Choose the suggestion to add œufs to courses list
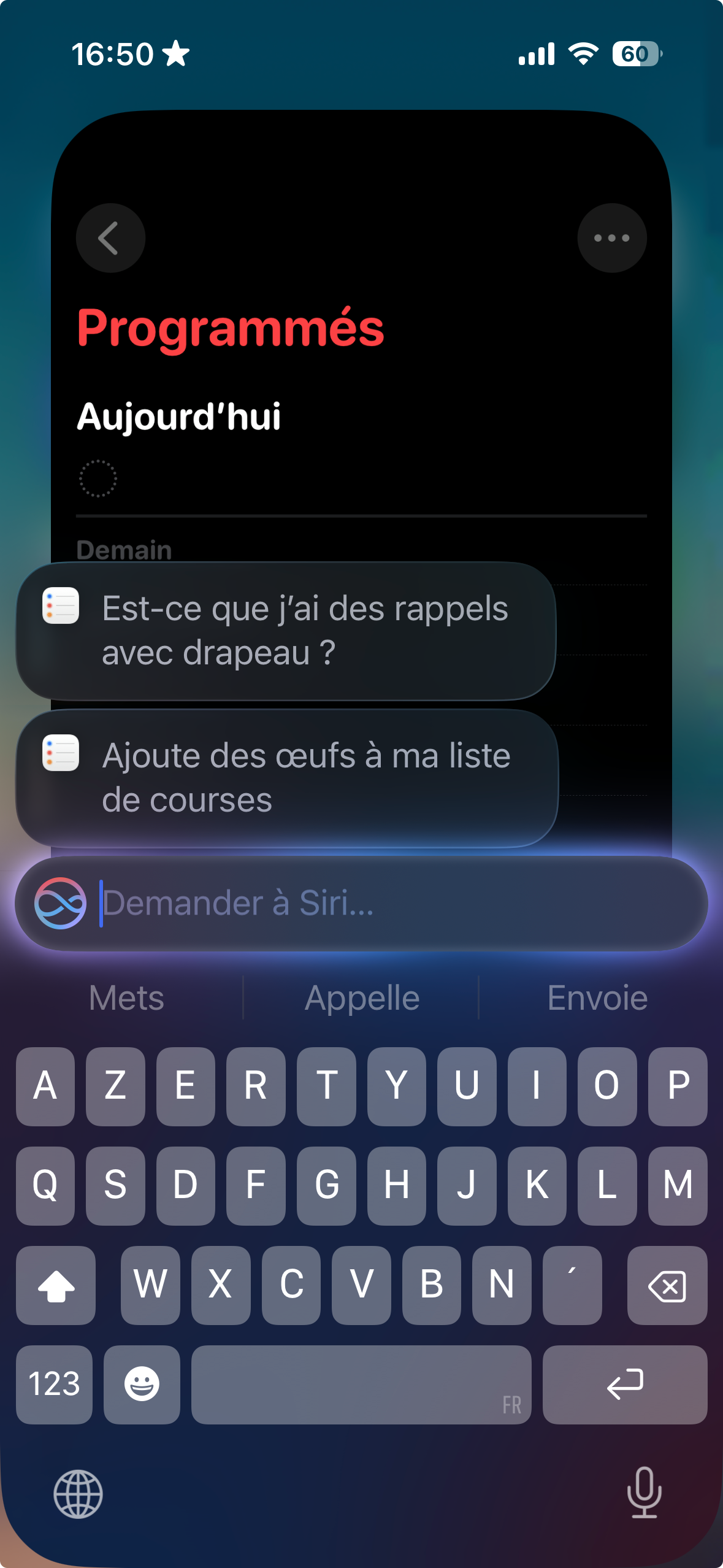This screenshot has width=723, height=1568. 286,778
